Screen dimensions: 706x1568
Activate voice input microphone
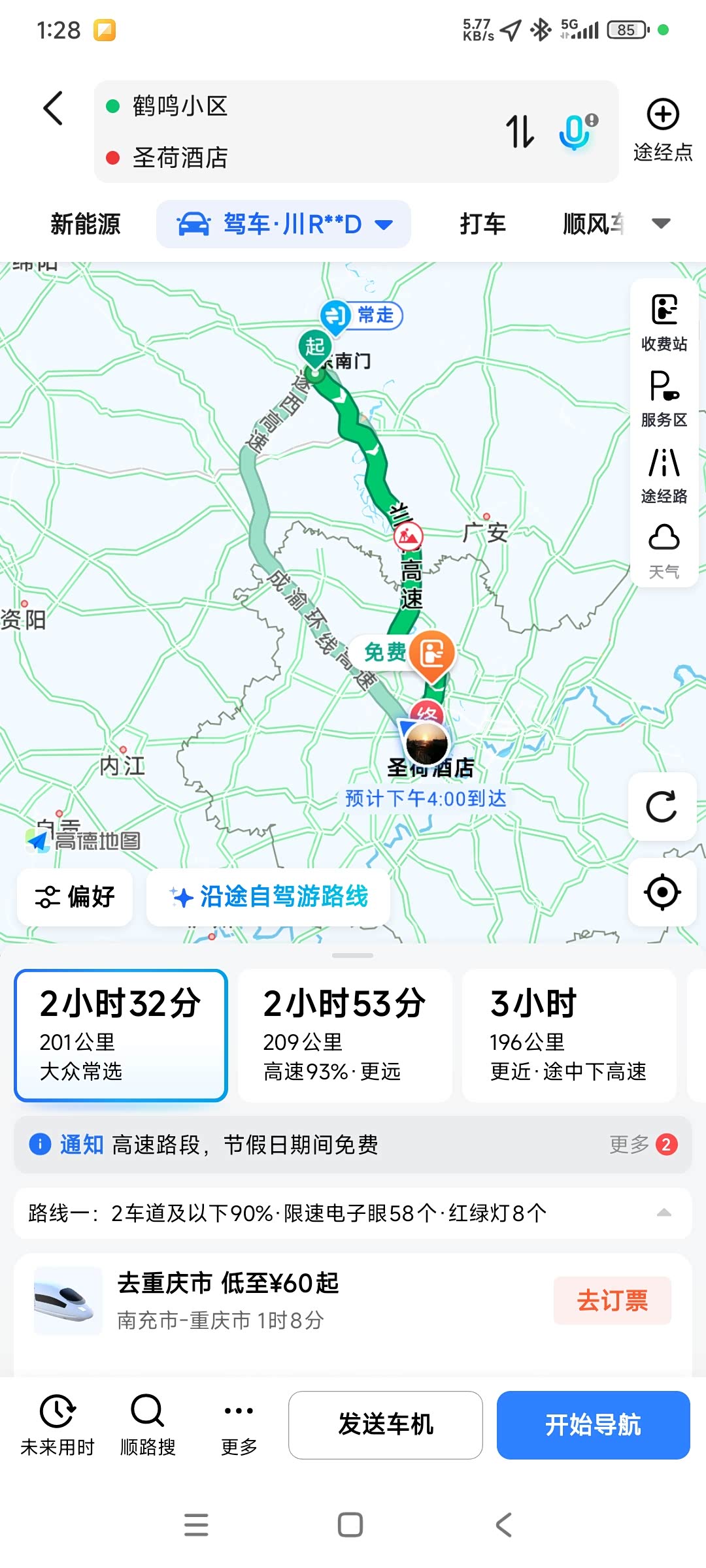577,131
